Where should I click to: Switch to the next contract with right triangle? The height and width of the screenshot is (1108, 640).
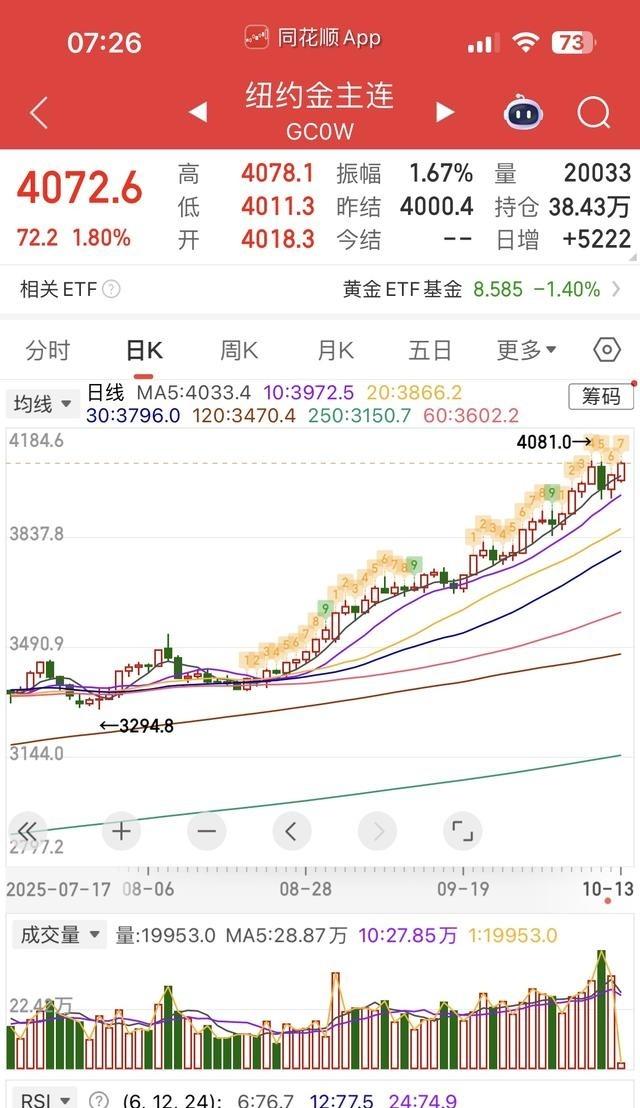pyautogui.click(x=445, y=112)
